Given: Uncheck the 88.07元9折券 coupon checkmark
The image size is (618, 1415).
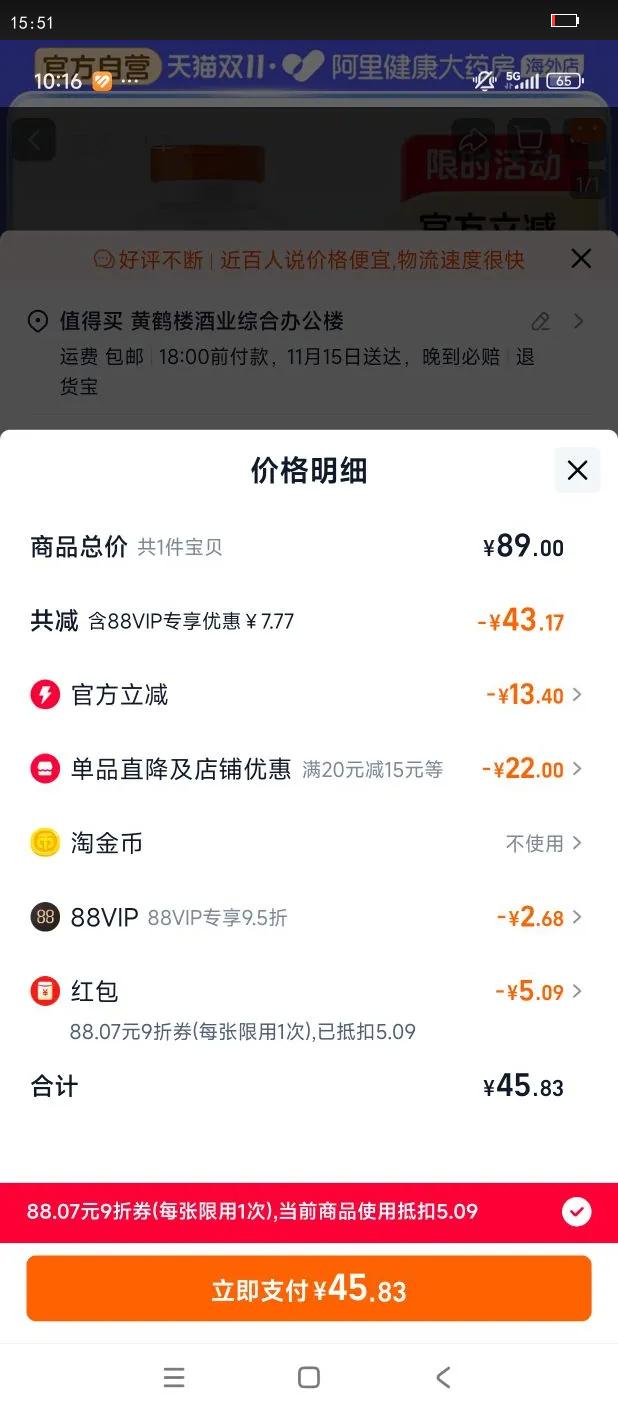Looking at the screenshot, I should point(576,1212).
